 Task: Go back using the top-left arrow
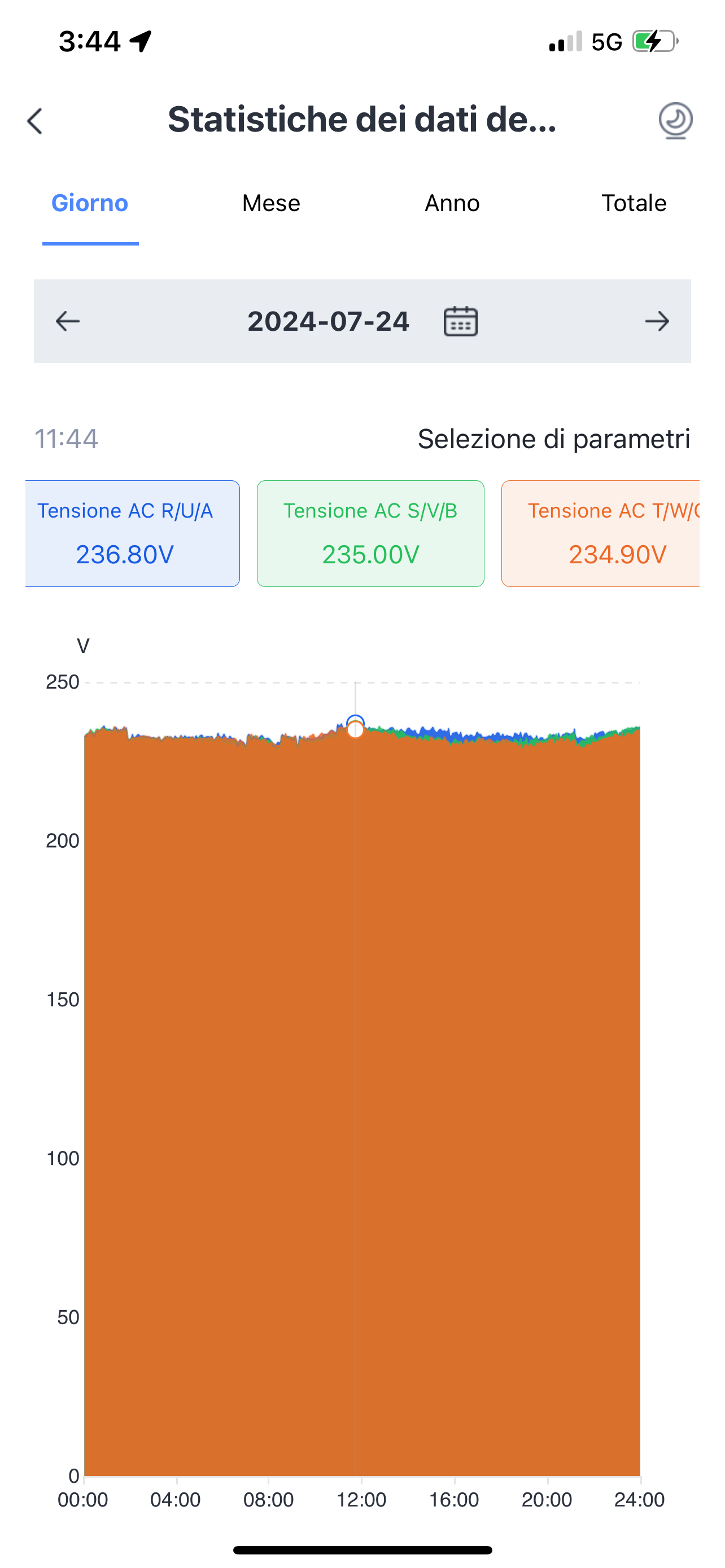click(x=36, y=121)
